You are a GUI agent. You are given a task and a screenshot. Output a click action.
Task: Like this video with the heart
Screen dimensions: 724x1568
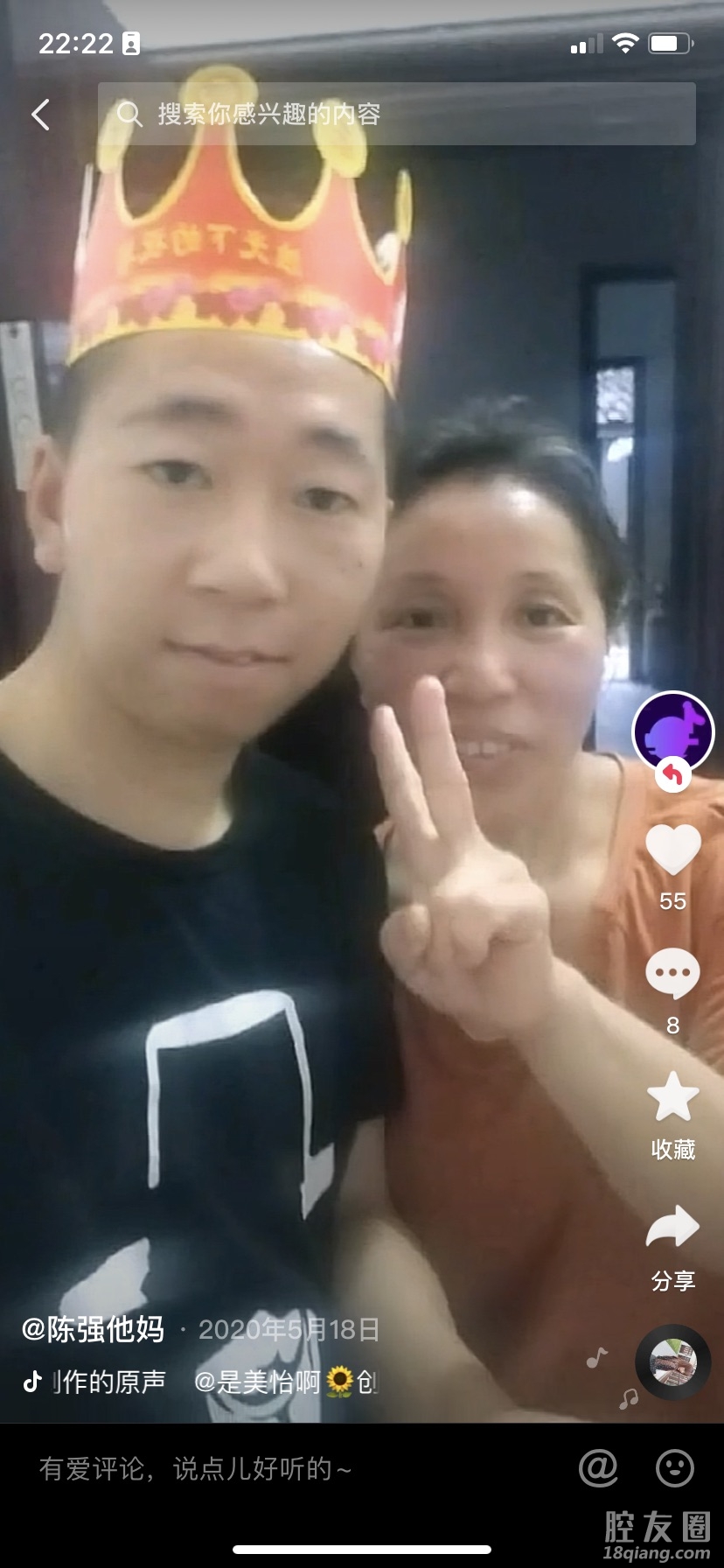tap(672, 850)
